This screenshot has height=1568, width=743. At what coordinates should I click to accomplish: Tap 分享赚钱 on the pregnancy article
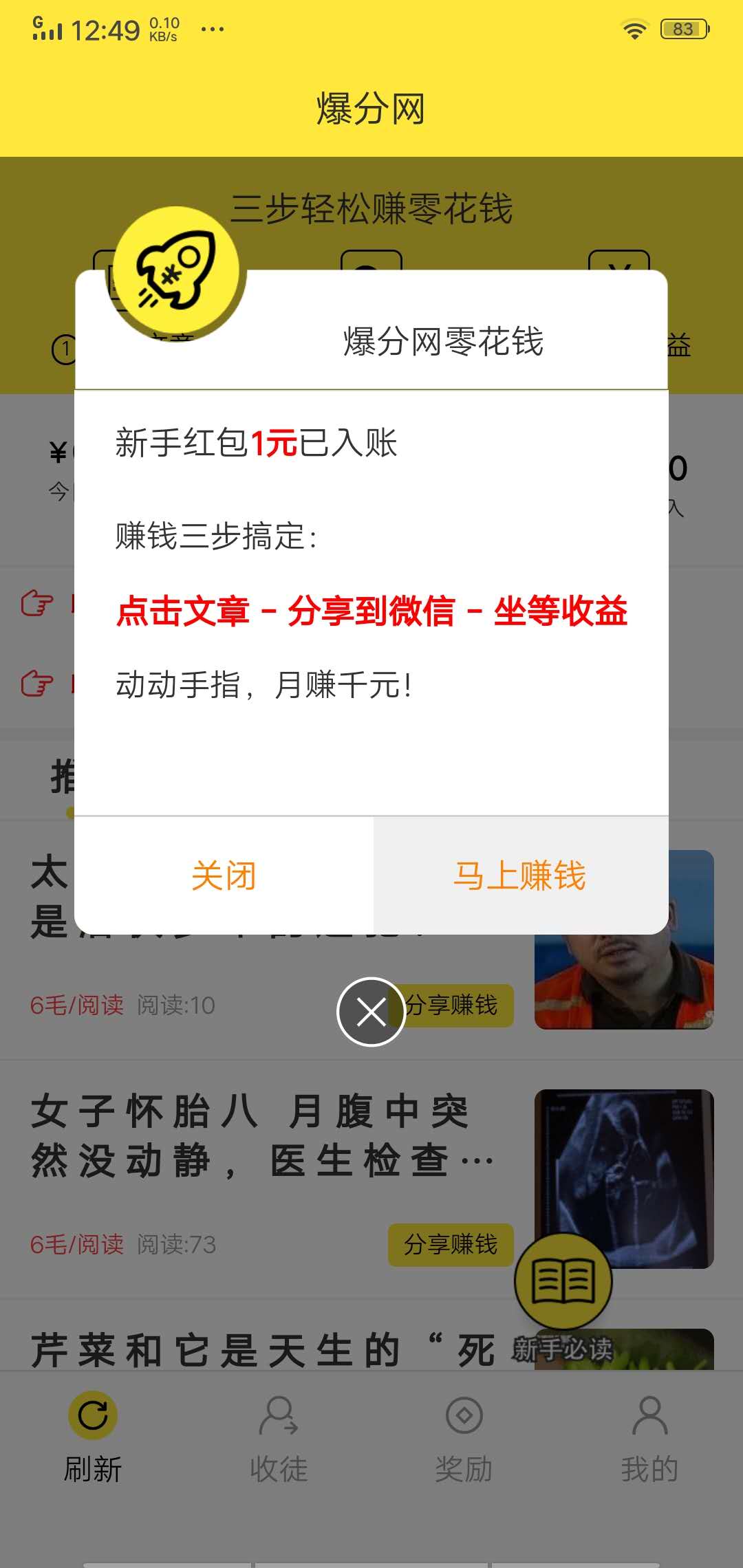click(x=451, y=1245)
